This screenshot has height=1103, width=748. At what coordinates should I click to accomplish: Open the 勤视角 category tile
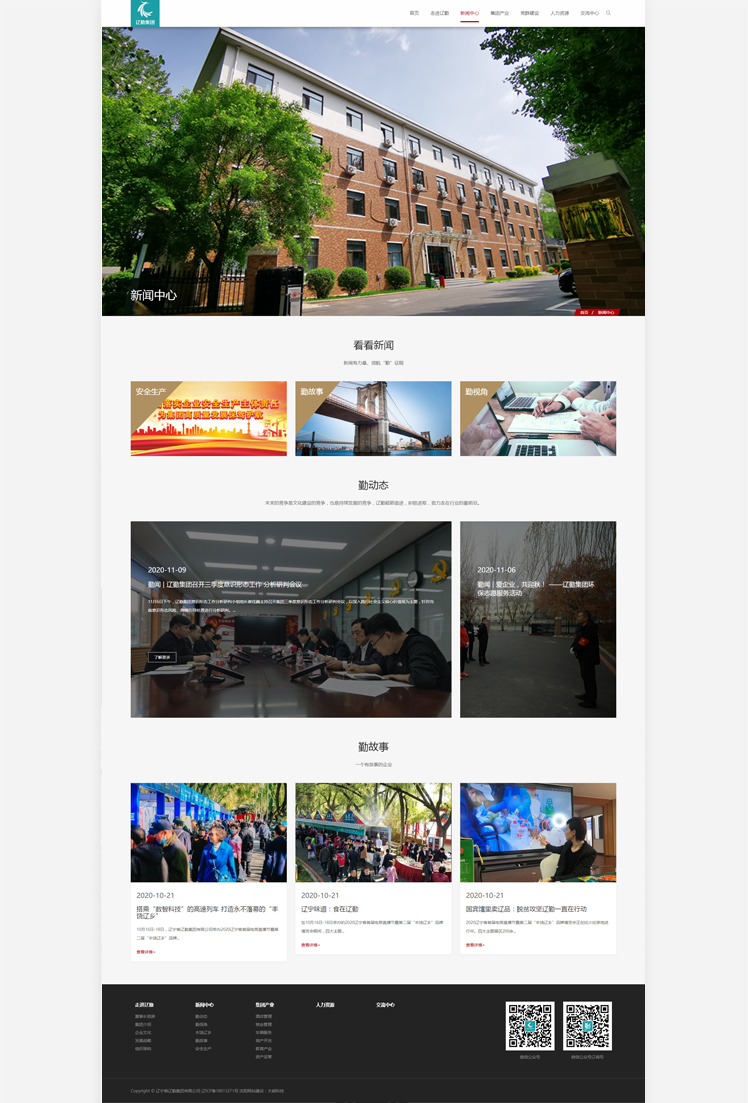click(538, 418)
